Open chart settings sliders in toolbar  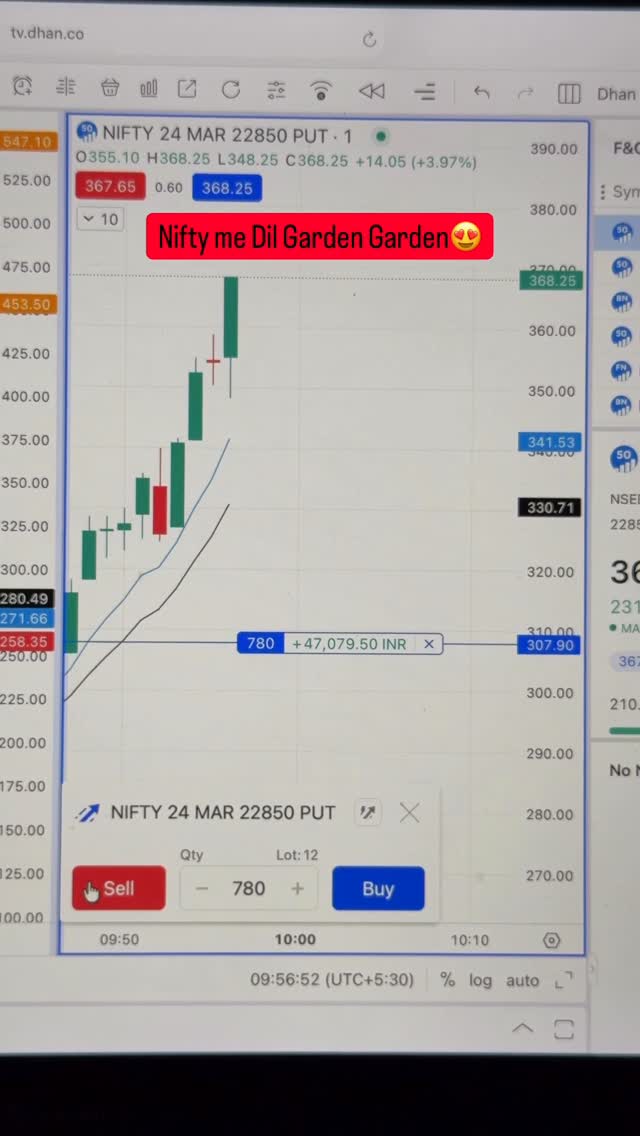277,91
